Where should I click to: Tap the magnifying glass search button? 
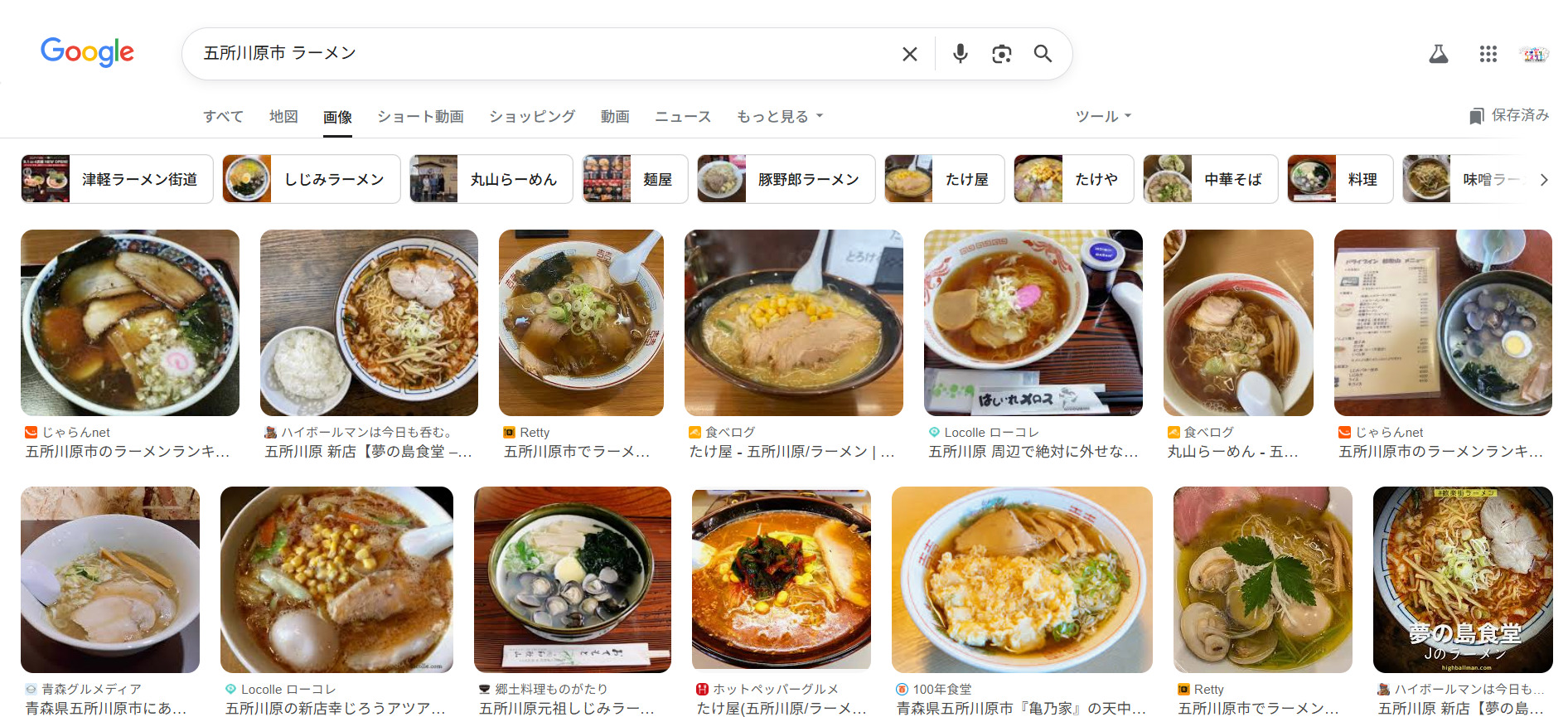pyautogui.click(x=1043, y=54)
